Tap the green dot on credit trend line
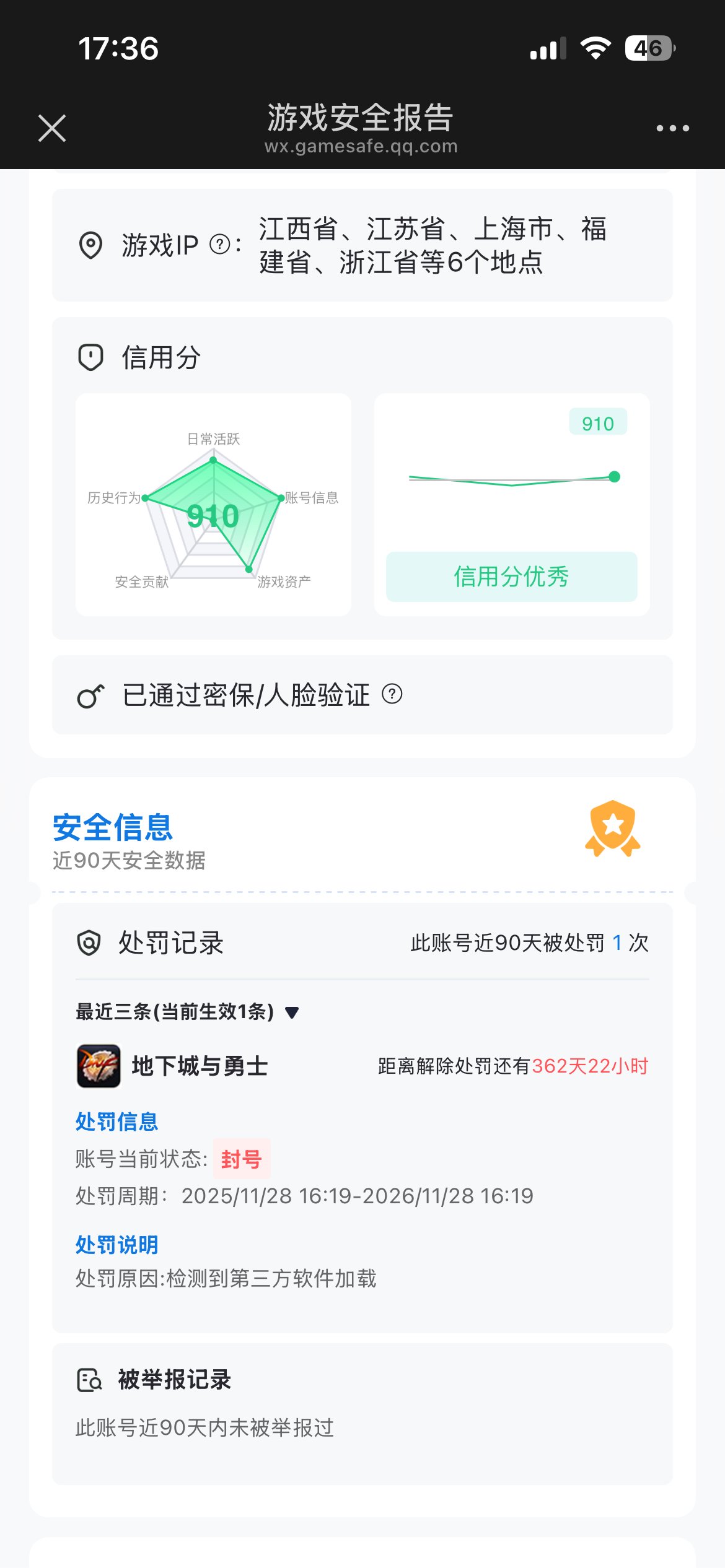This screenshot has width=725, height=1568. [613, 477]
